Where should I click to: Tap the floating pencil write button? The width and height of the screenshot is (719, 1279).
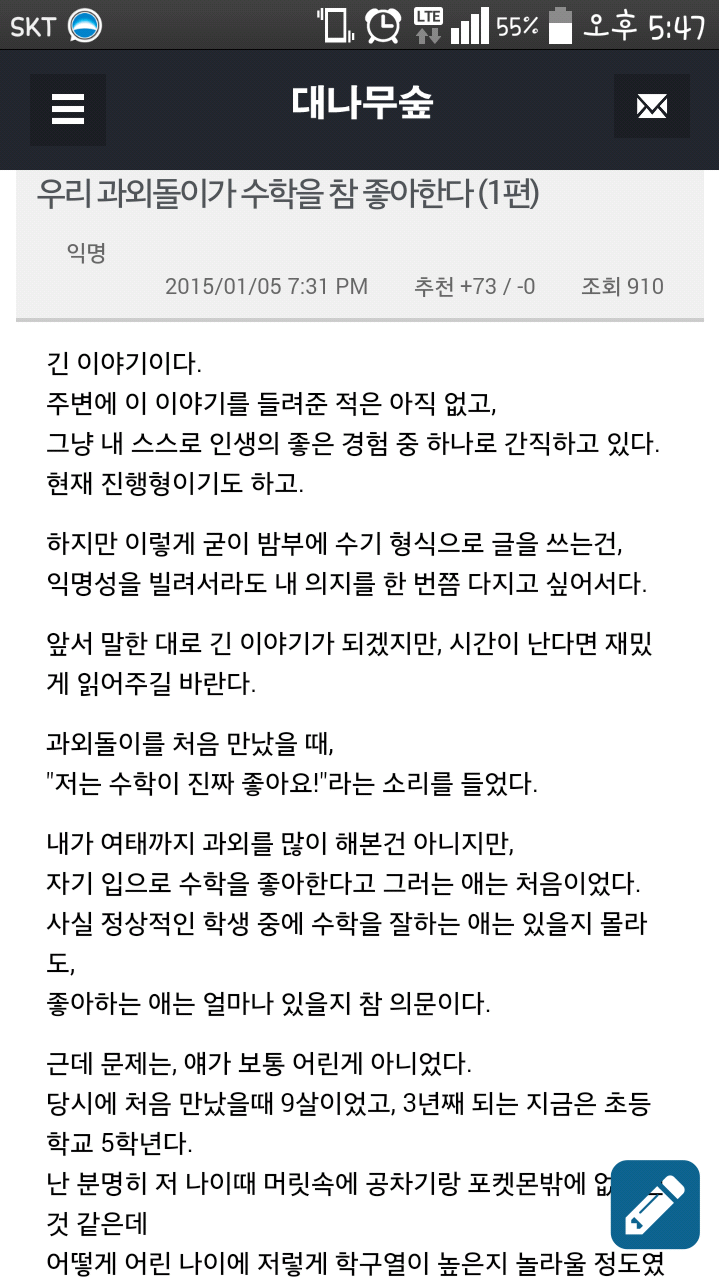(x=655, y=1204)
